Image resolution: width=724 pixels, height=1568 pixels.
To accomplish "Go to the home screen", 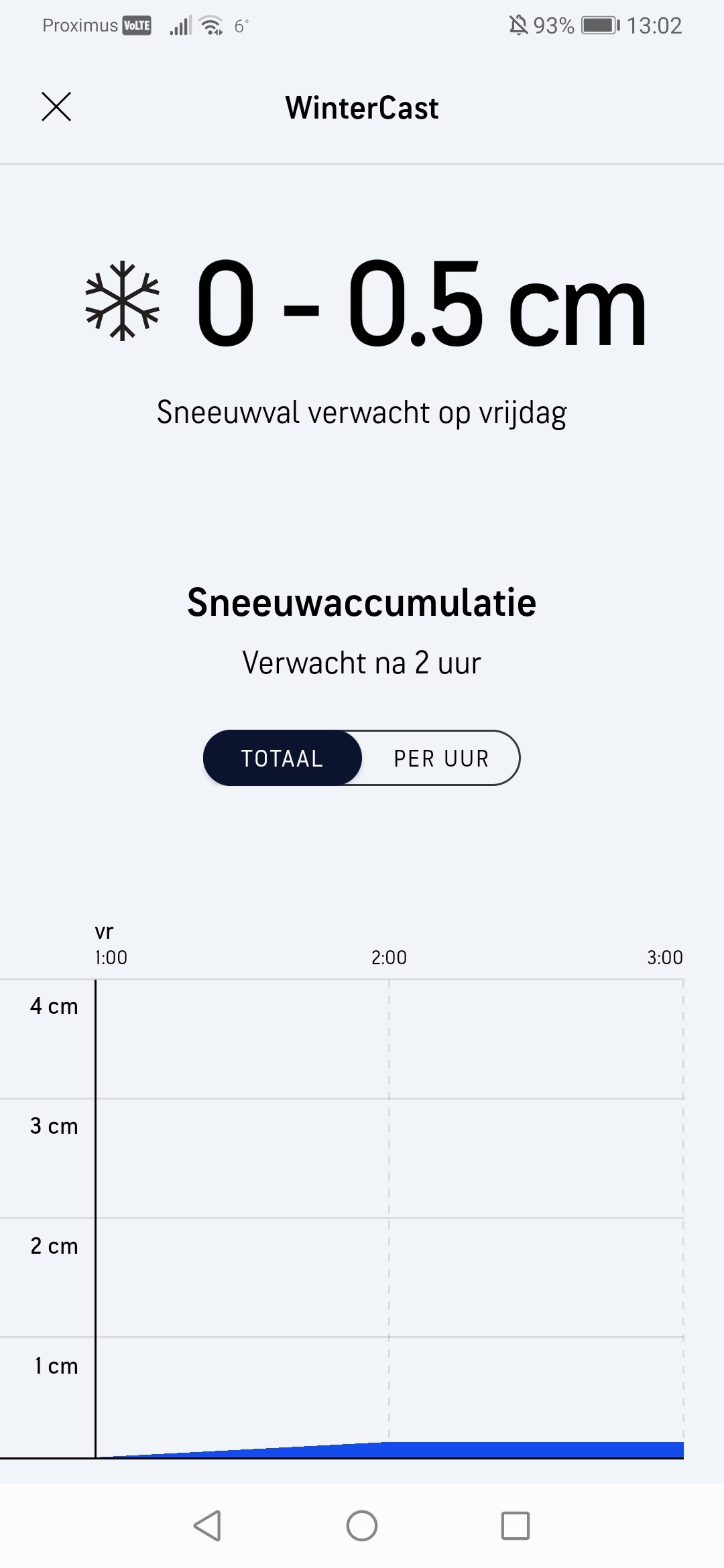I will [362, 1526].
